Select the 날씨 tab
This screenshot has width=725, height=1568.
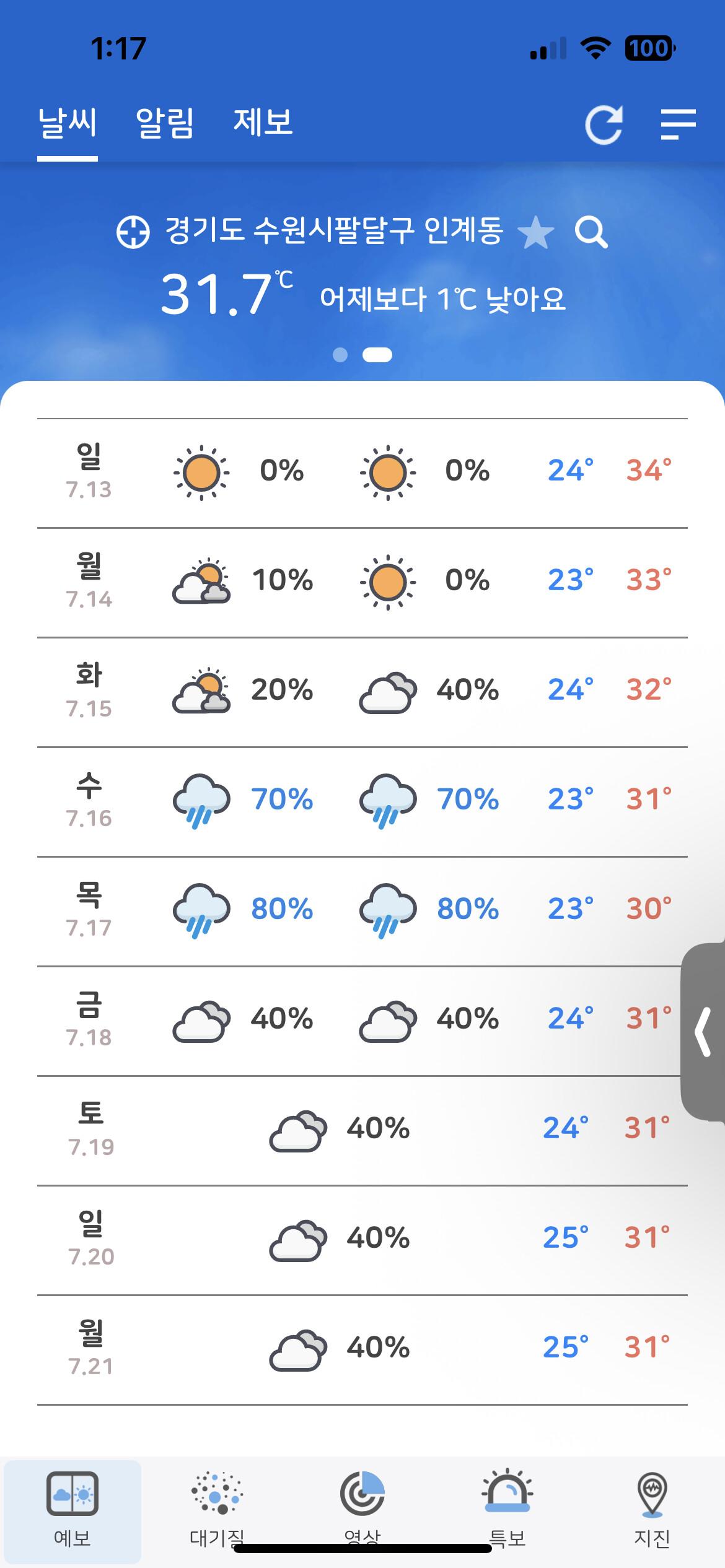[68, 122]
